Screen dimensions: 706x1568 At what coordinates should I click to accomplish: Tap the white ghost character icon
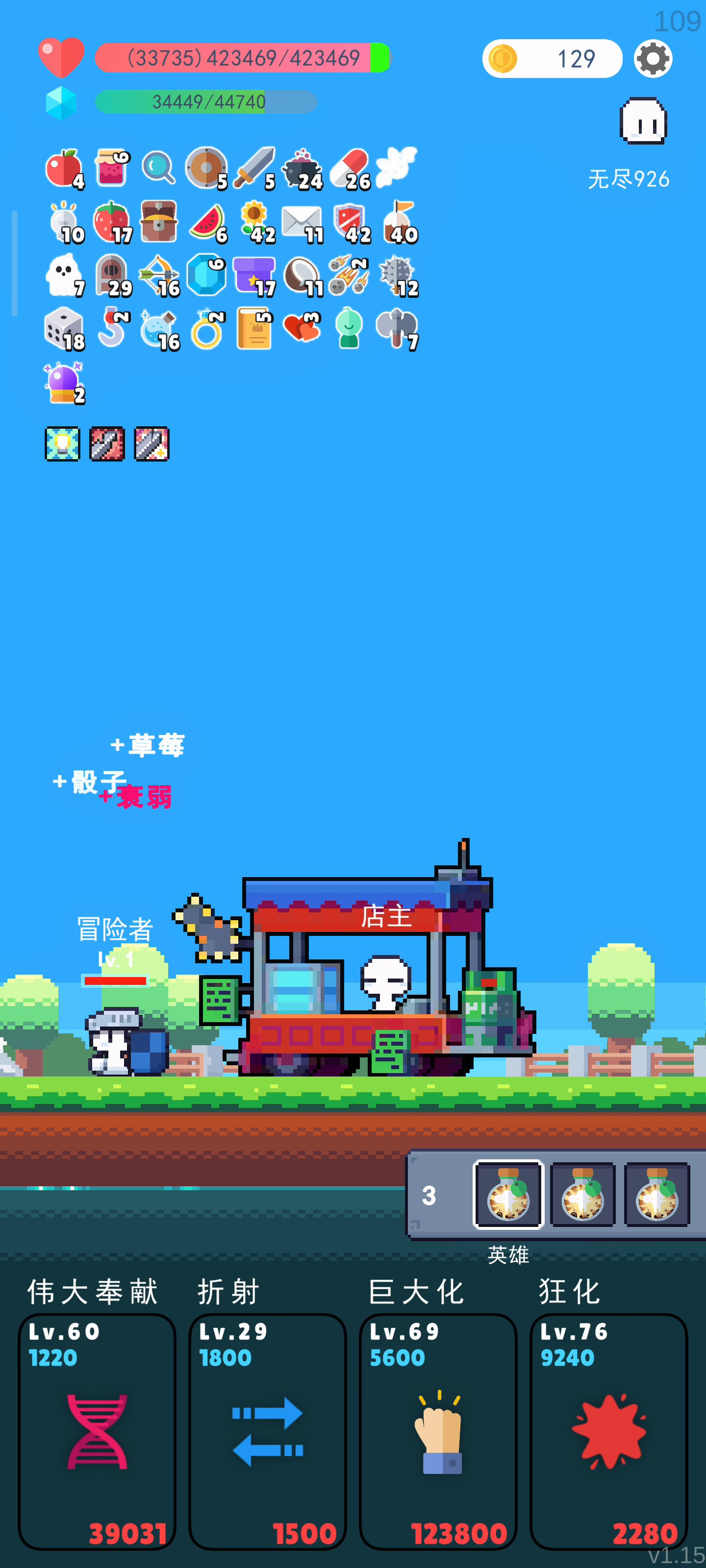(x=643, y=121)
